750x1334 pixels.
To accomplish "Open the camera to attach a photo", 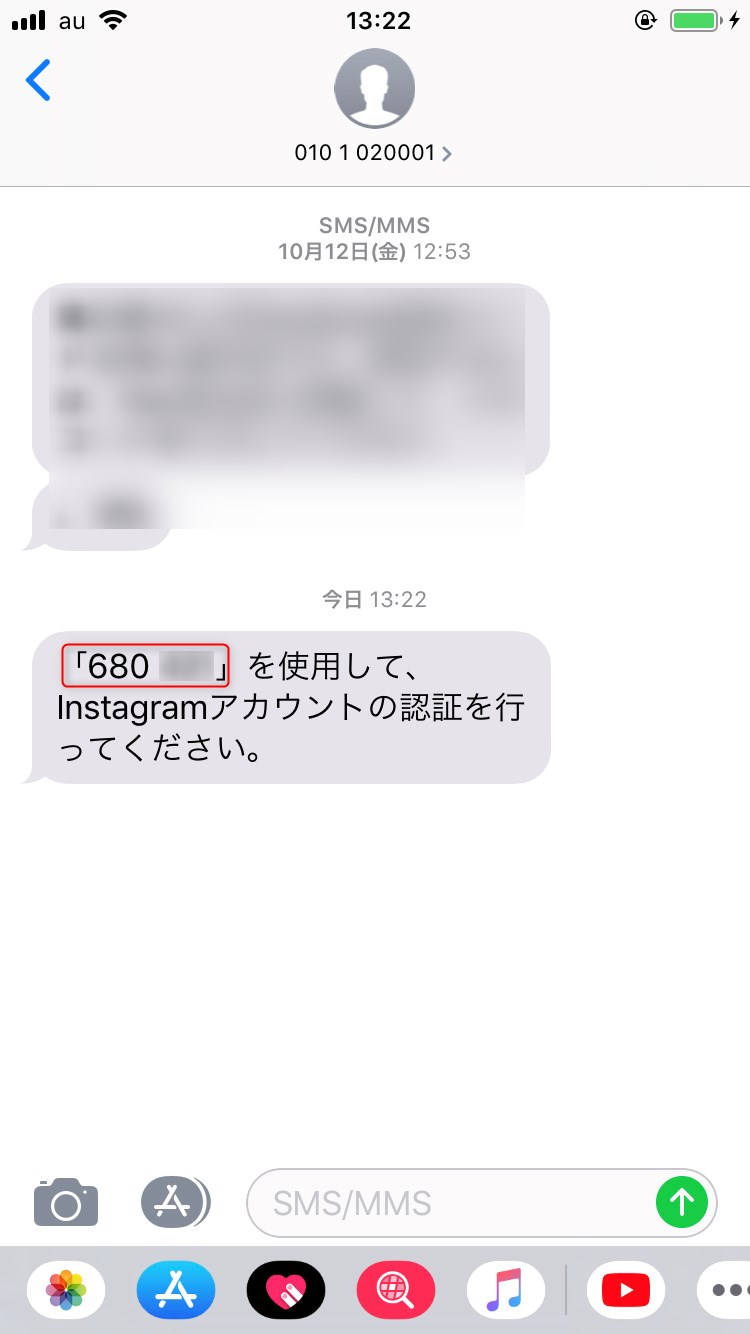I will (x=66, y=1202).
